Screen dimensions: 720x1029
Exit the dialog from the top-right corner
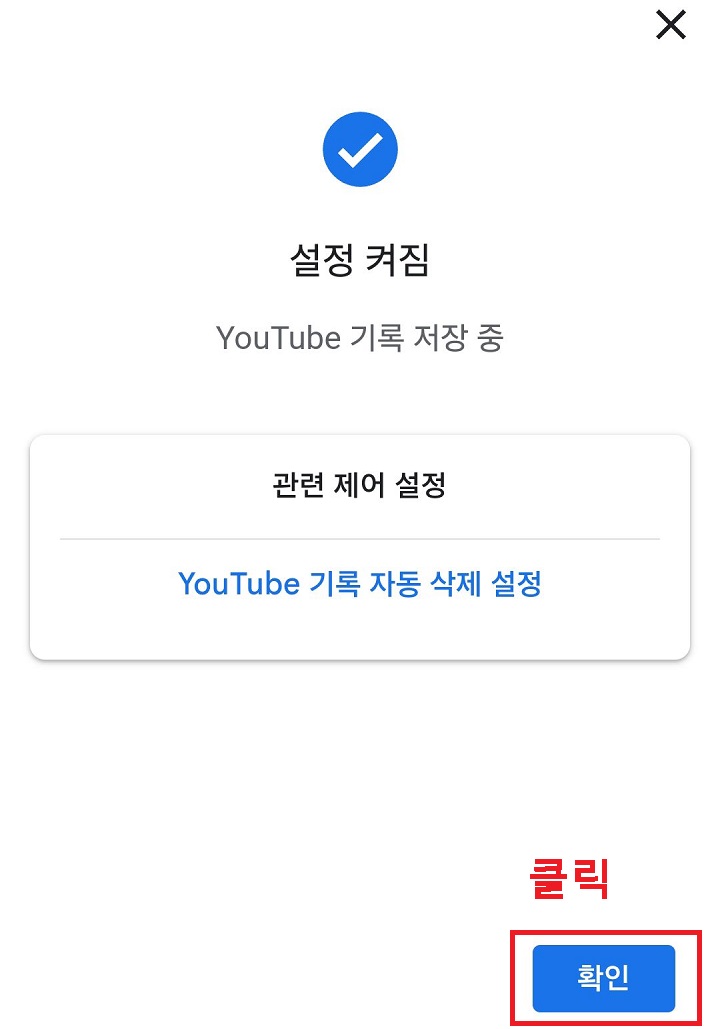click(669, 26)
